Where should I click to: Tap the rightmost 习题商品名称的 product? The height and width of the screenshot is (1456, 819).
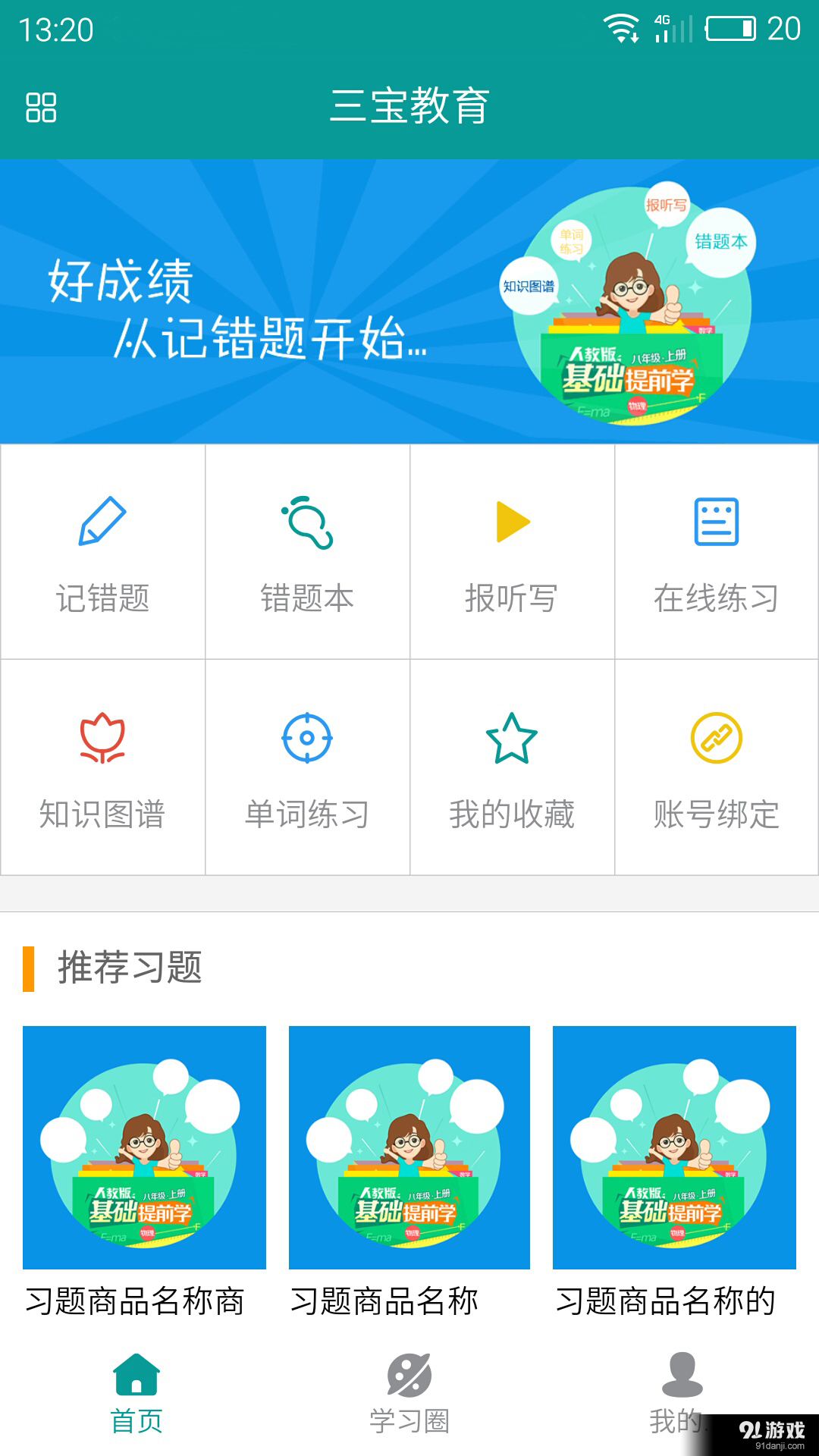tap(673, 1145)
